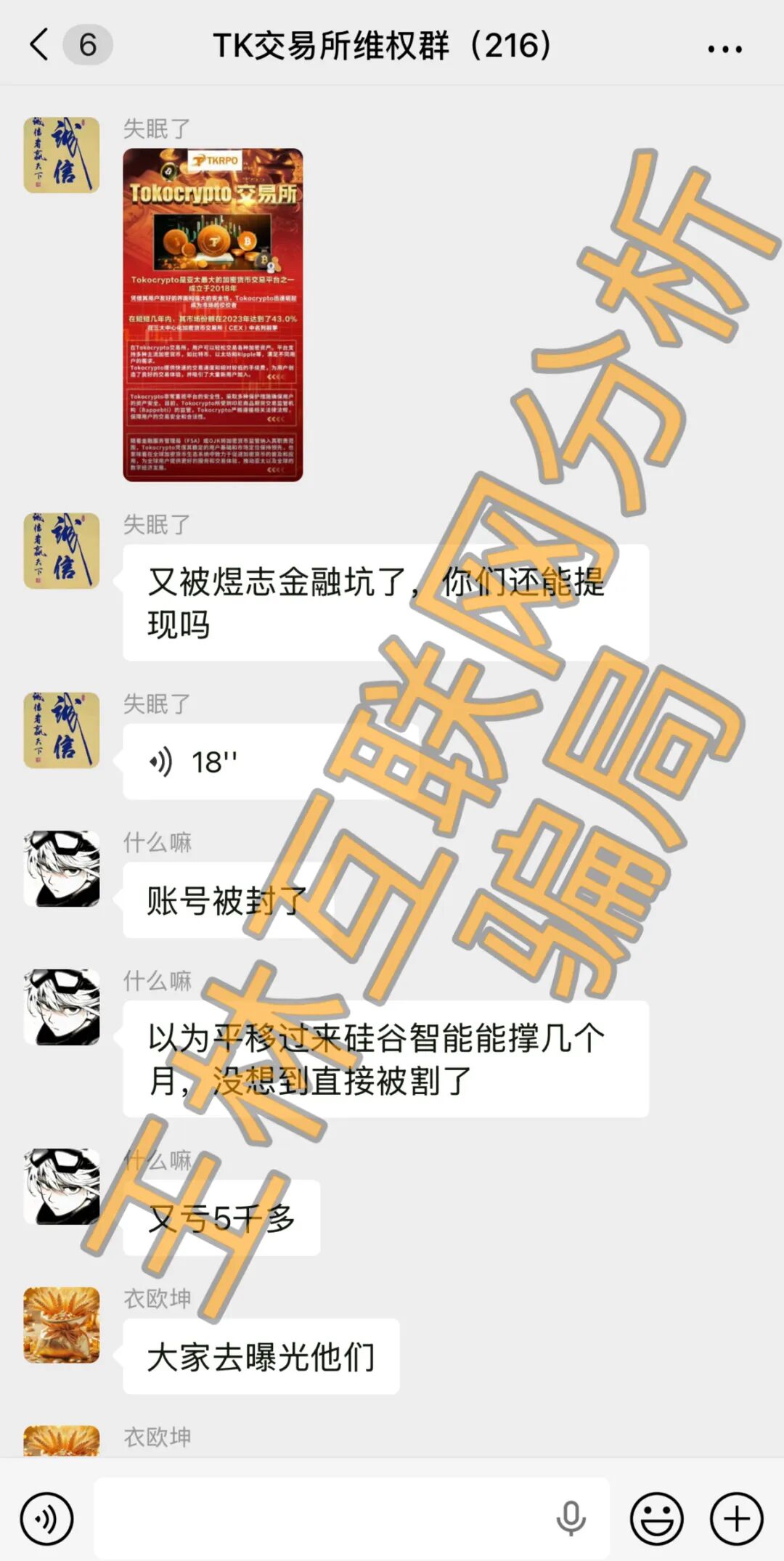The height and width of the screenshot is (1561, 784).
Task: Open the Tokocrypto image from 失眠了
Action: (213, 314)
